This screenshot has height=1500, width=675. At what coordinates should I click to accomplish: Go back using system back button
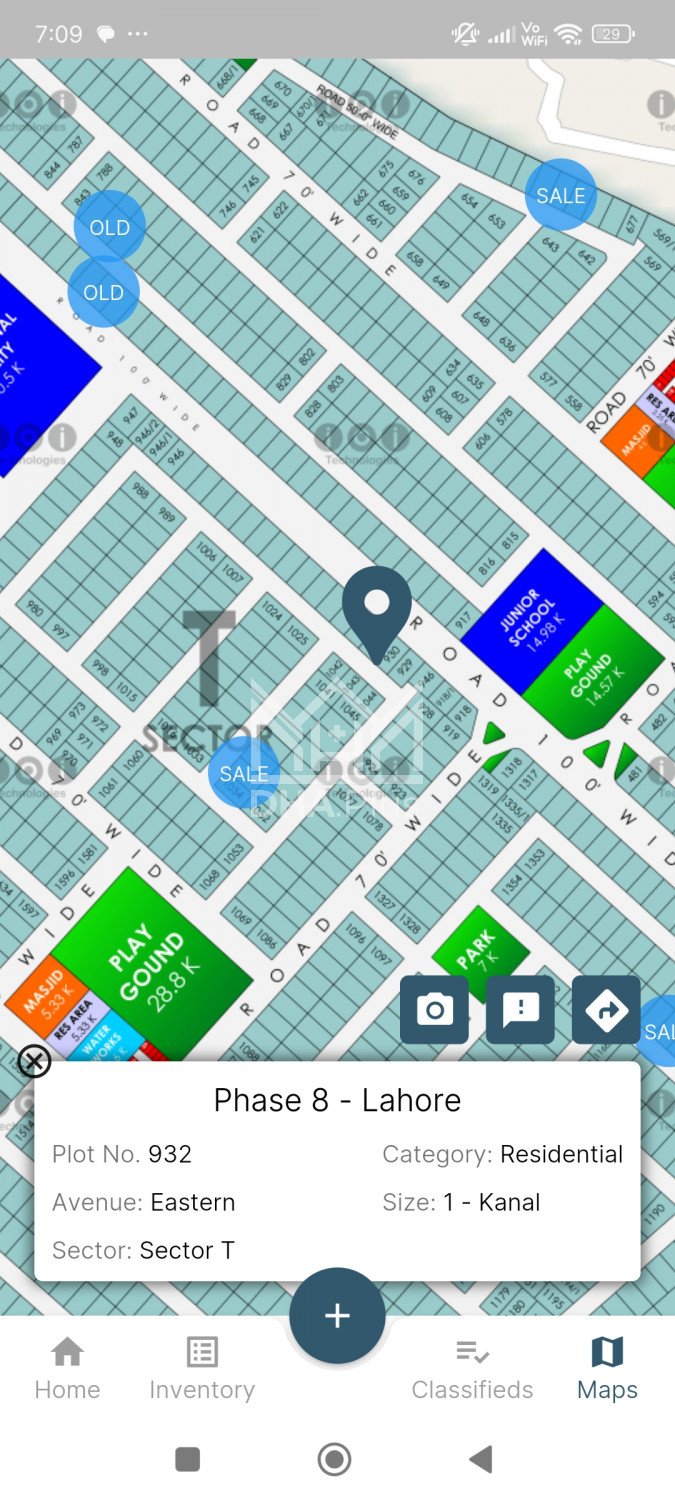coord(481,1459)
